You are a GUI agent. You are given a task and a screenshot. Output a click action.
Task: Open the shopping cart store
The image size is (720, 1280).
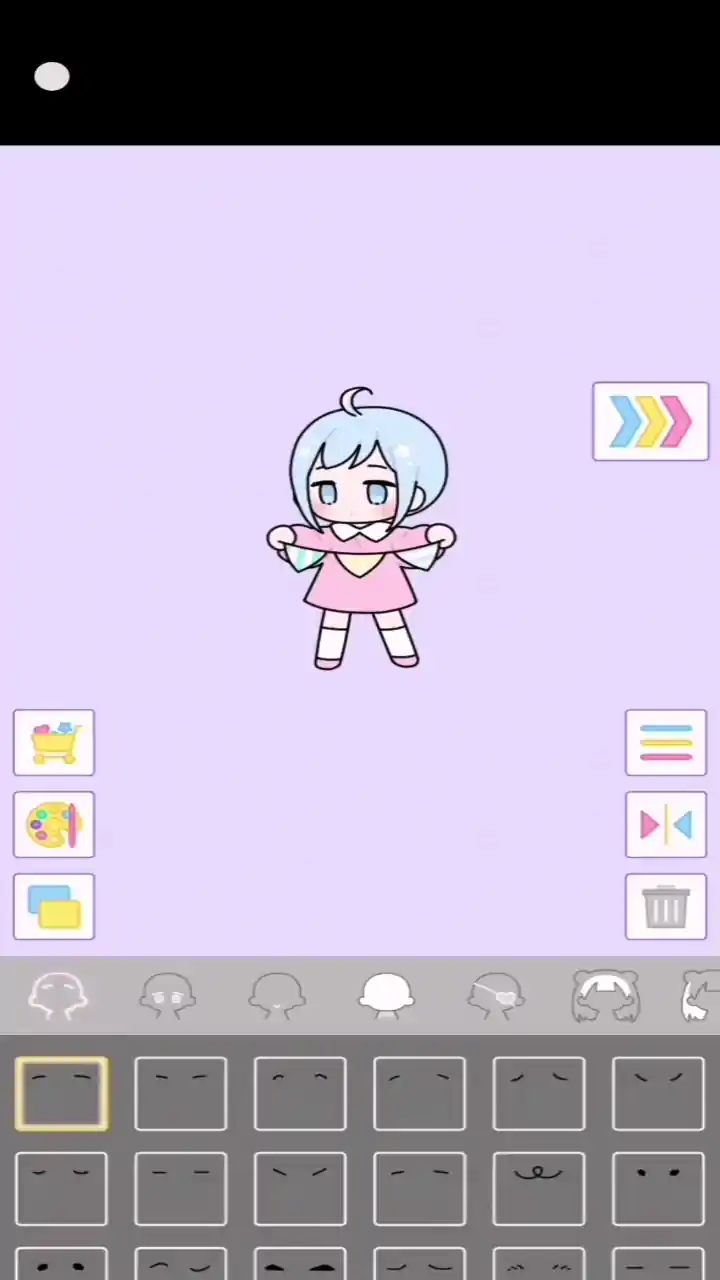pos(54,743)
